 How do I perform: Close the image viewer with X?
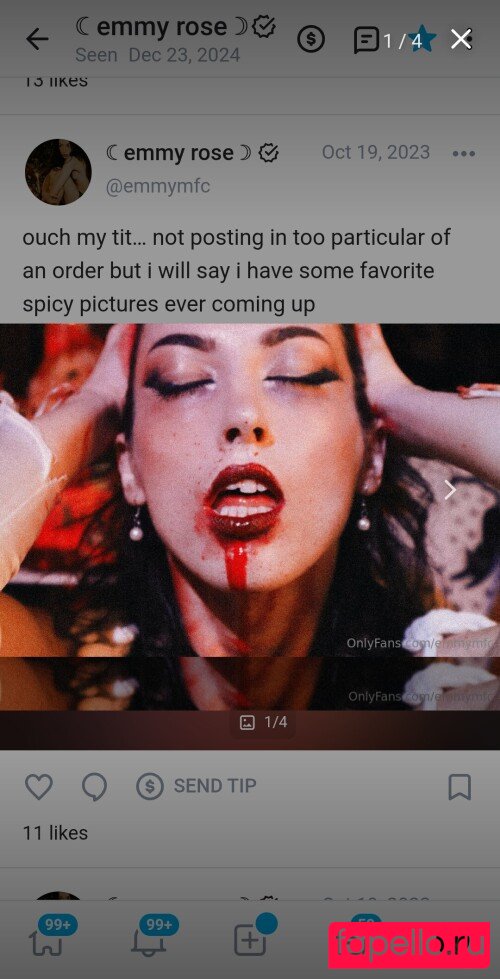coord(461,40)
